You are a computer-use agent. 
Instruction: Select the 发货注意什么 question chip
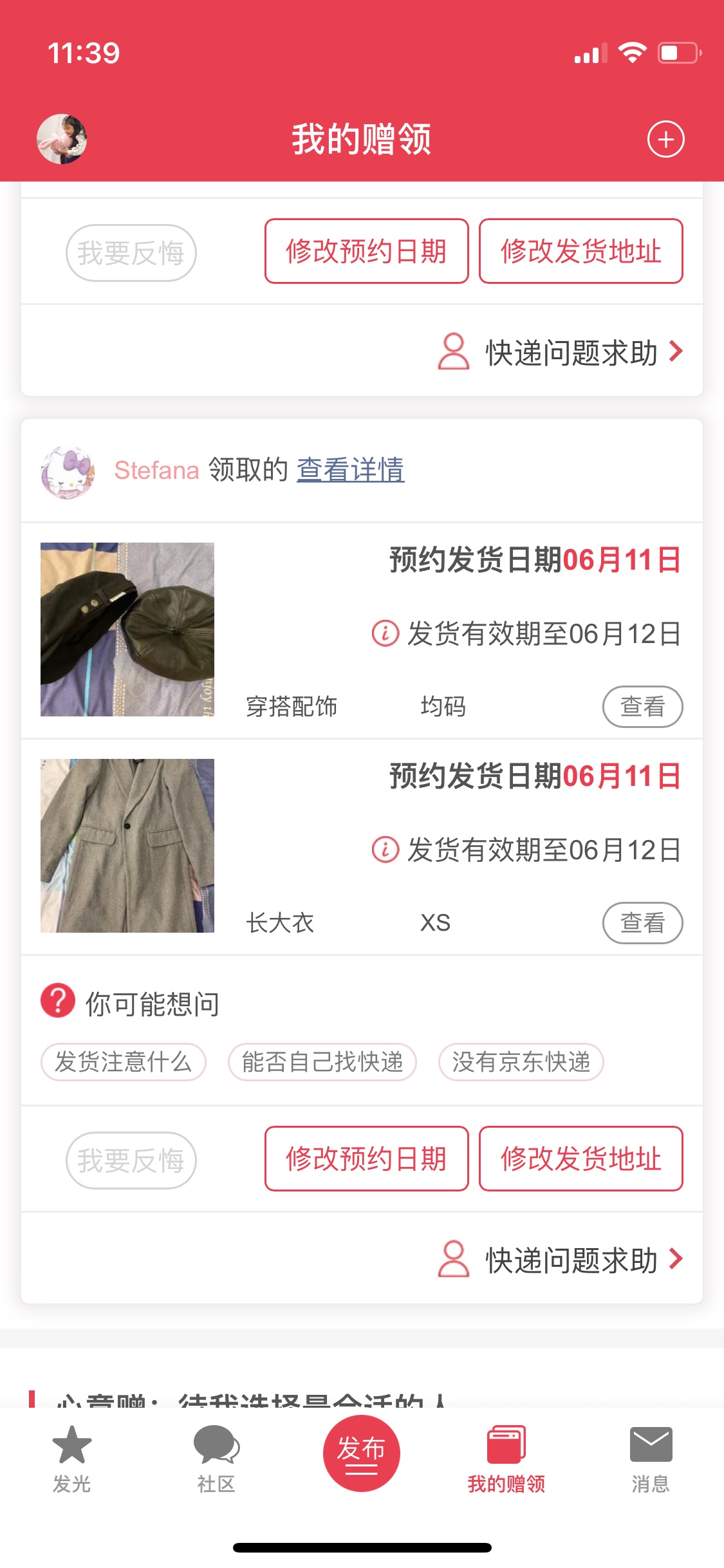(x=123, y=1062)
